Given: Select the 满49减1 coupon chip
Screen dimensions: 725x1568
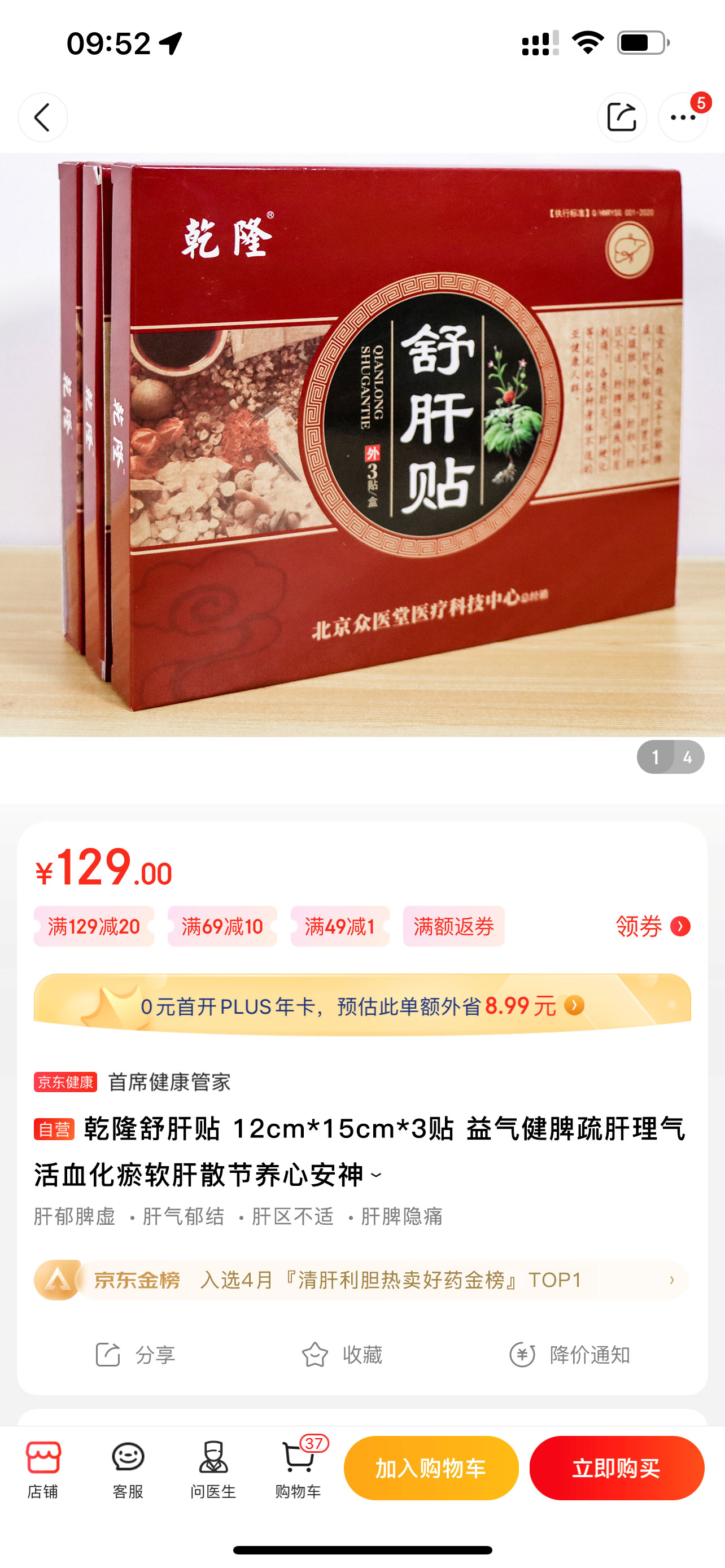Looking at the screenshot, I should (x=340, y=926).
